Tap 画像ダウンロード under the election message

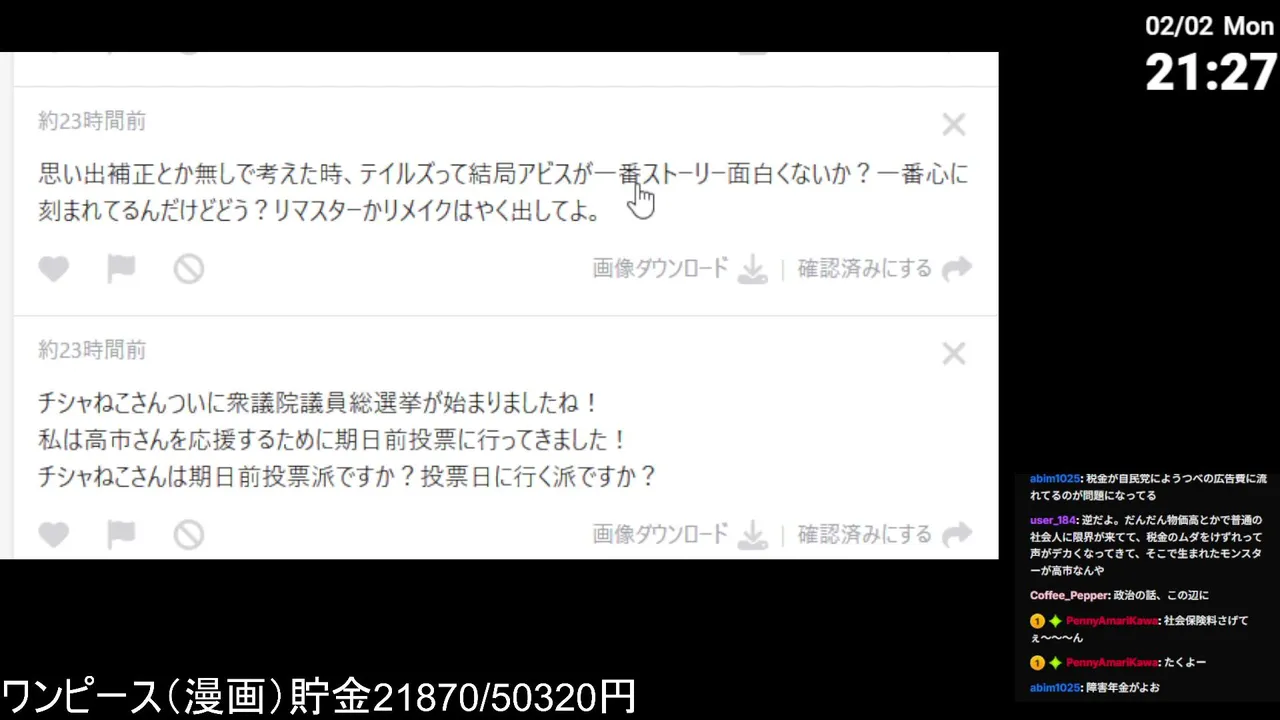679,534
